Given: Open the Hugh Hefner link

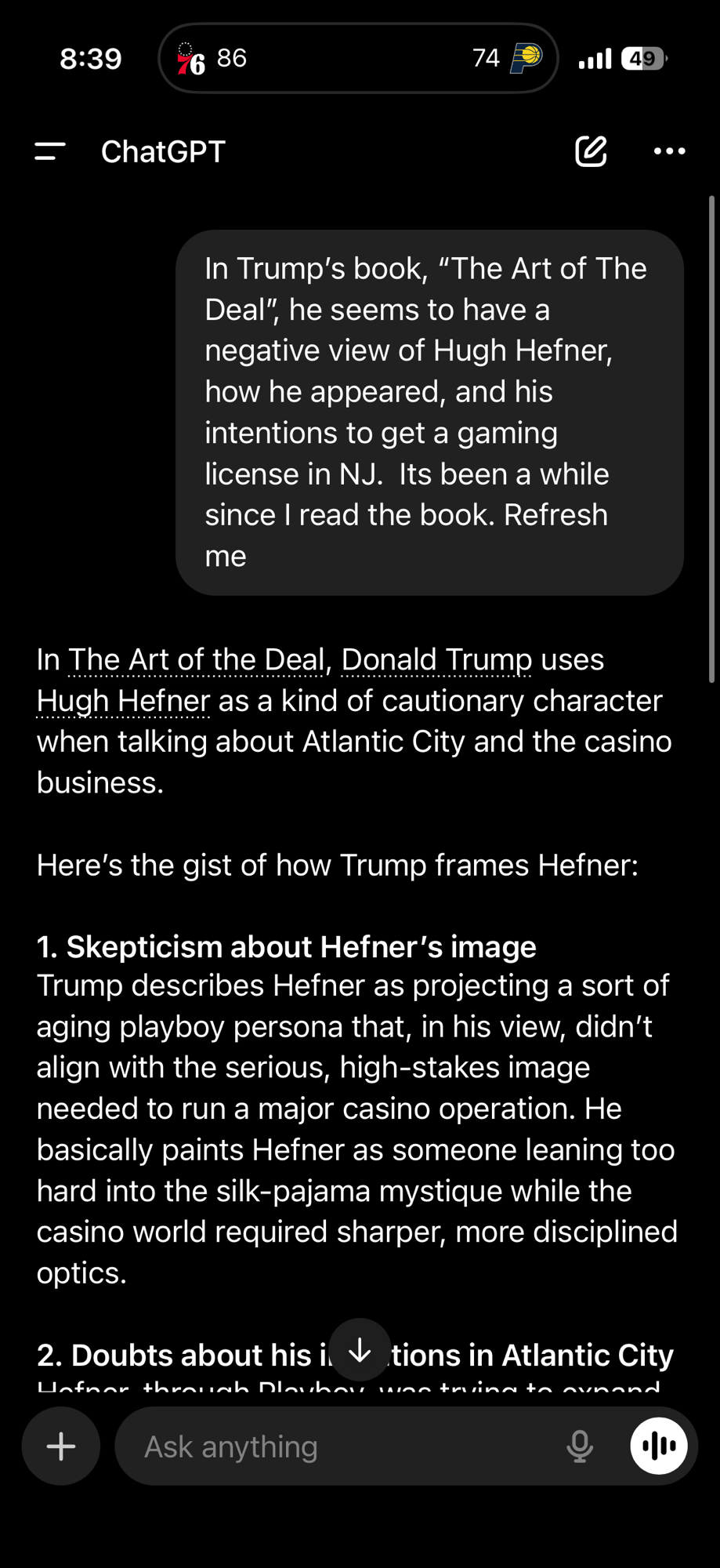Looking at the screenshot, I should click(123, 701).
